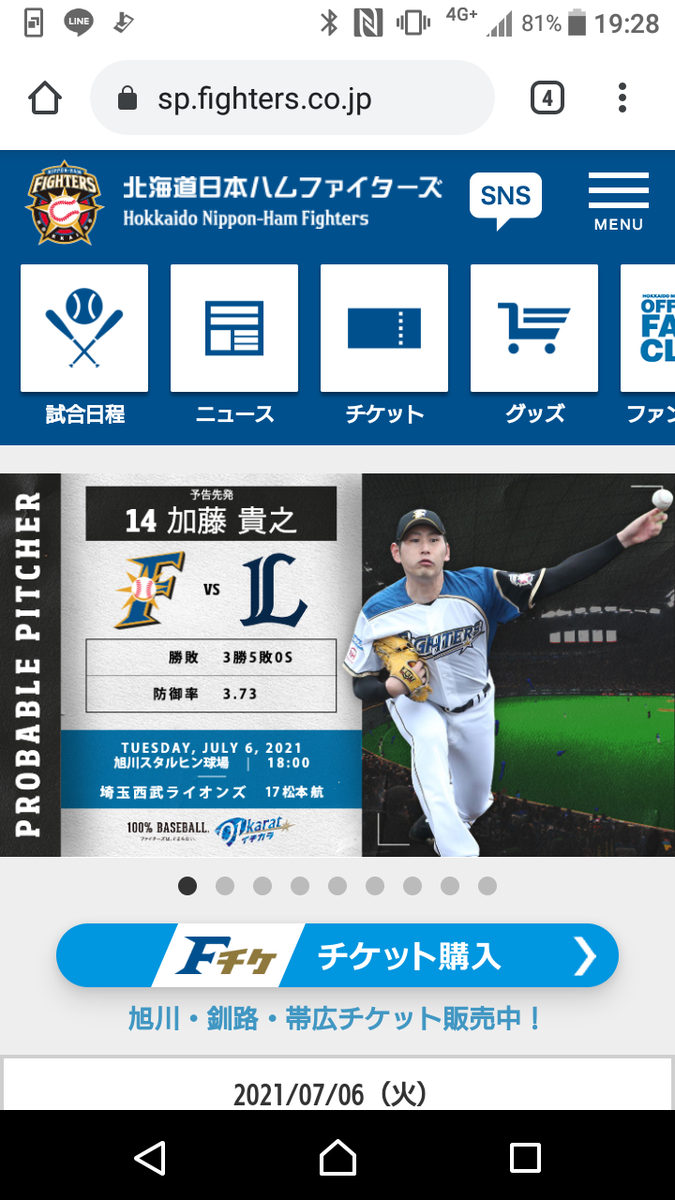
Task: Tap the Fighters logo in the header
Action: [x=64, y=202]
